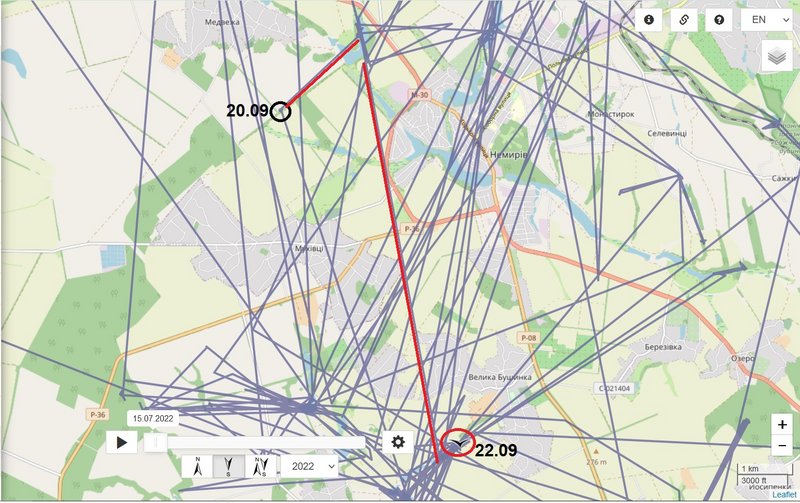Viewport: 800px width, 503px height.
Task: Zoom out of the map
Action: tap(781, 446)
